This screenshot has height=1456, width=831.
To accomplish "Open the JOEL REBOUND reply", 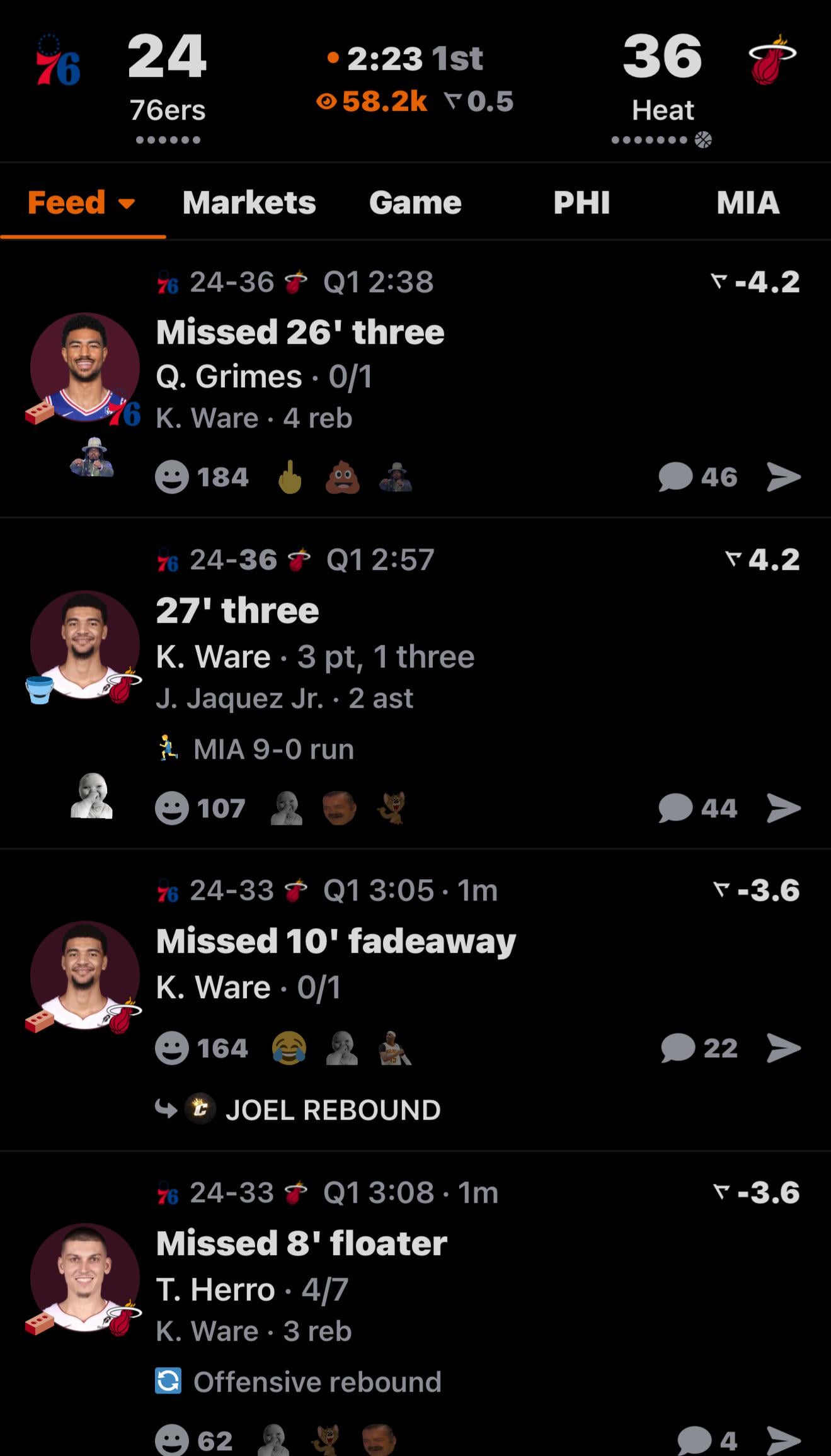I will (332, 1110).
